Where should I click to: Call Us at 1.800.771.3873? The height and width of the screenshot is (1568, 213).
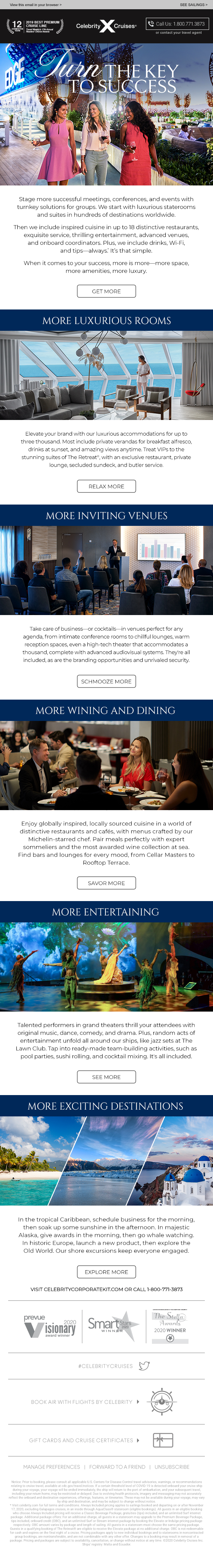click(x=177, y=25)
